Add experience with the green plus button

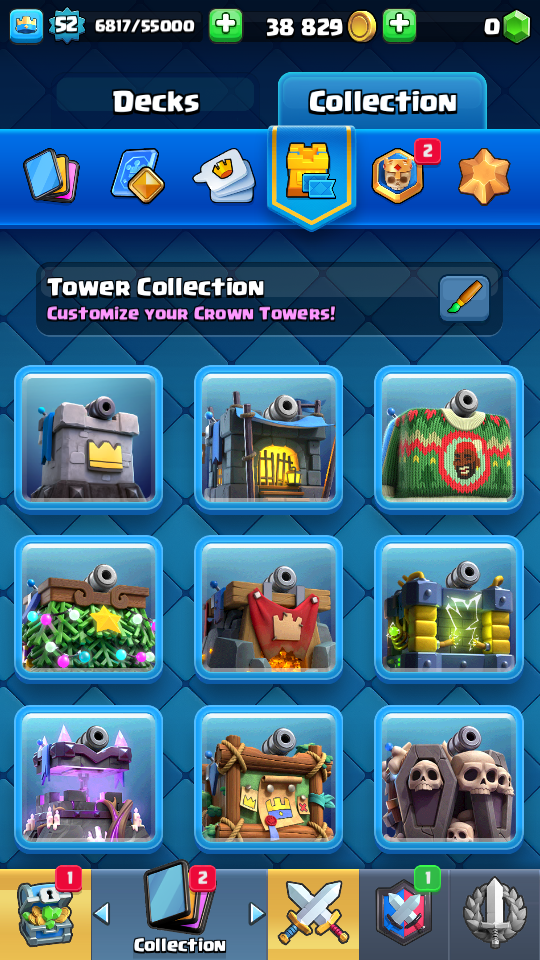[x=225, y=26]
